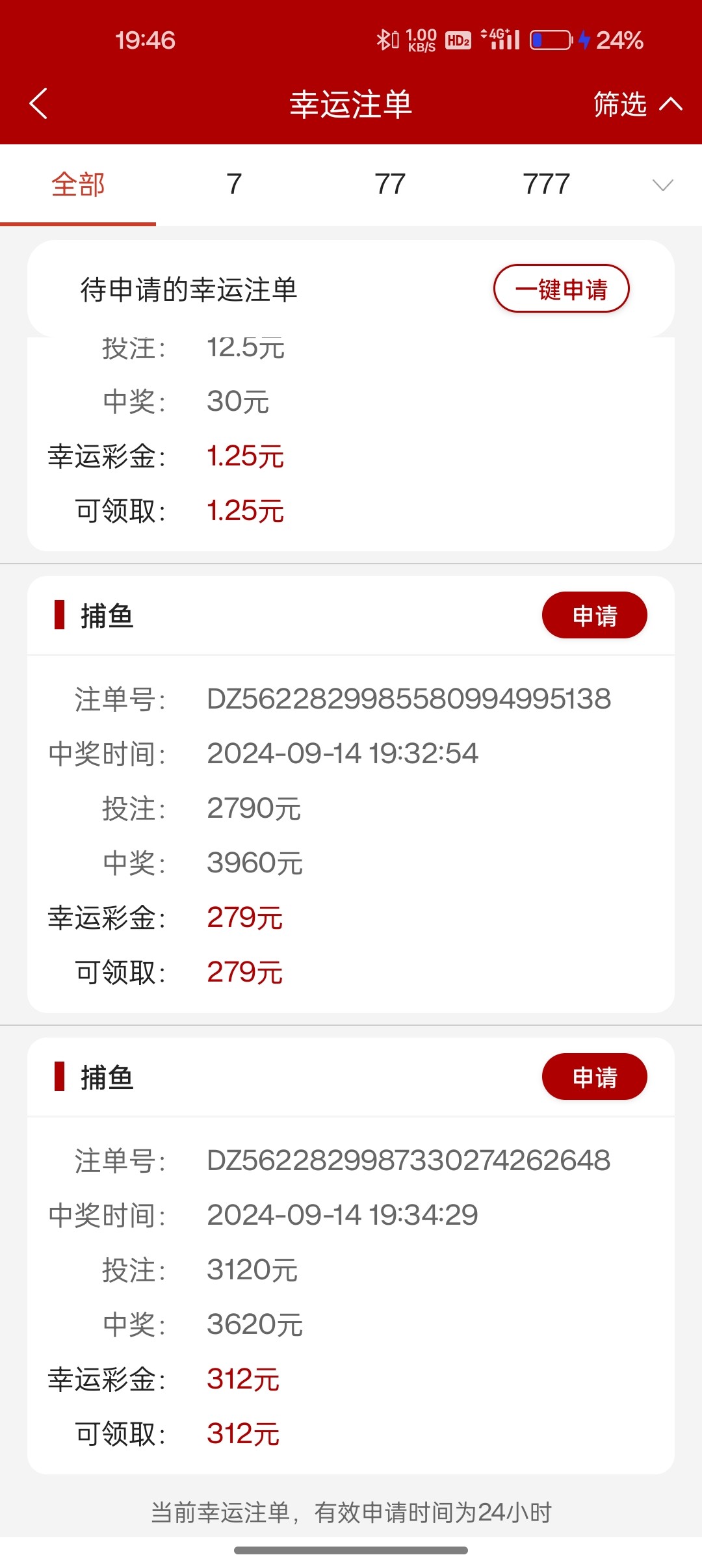Go back using the top-left arrow
The image size is (702, 1568).
coord(39,104)
